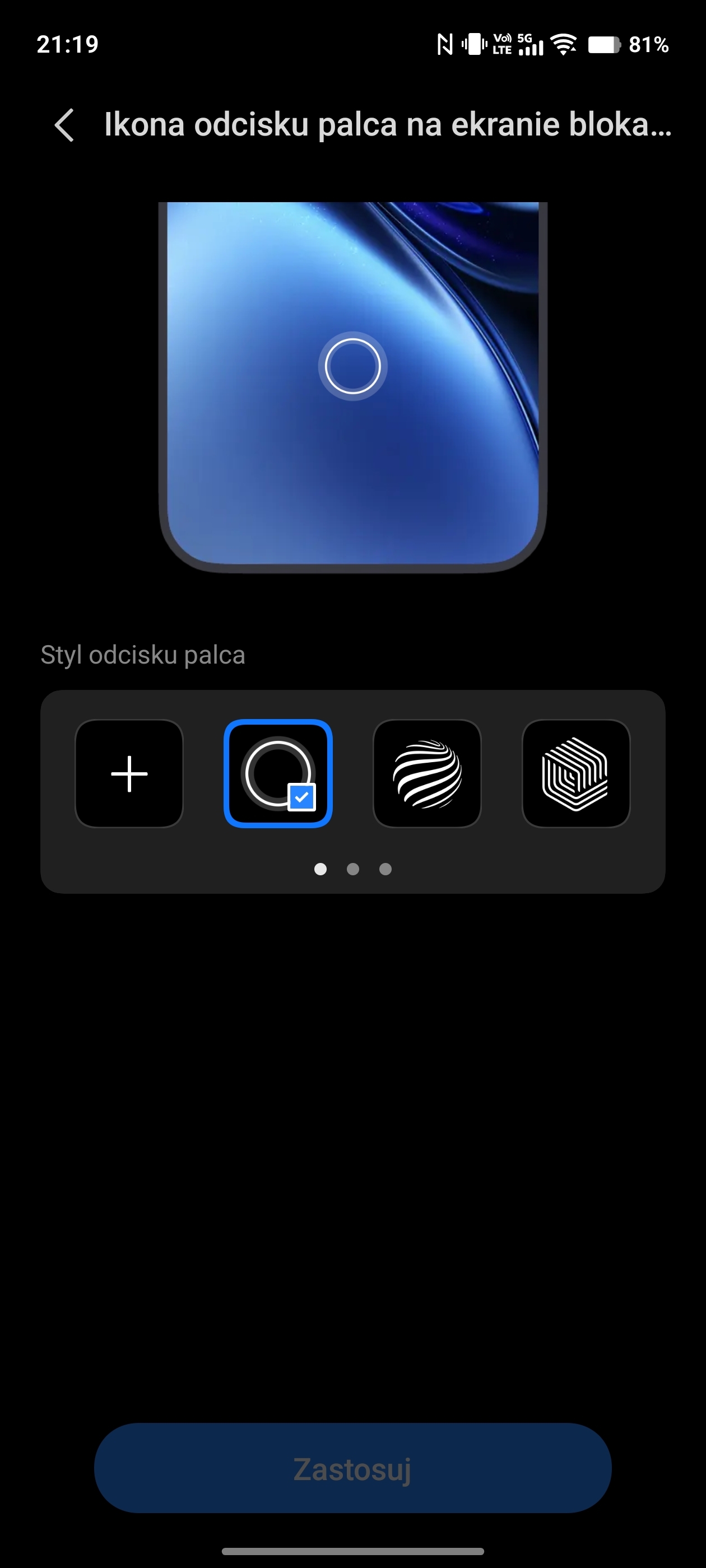Go back from fingerprint icon settings
This screenshot has width=706, height=1568.
(64, 125)
